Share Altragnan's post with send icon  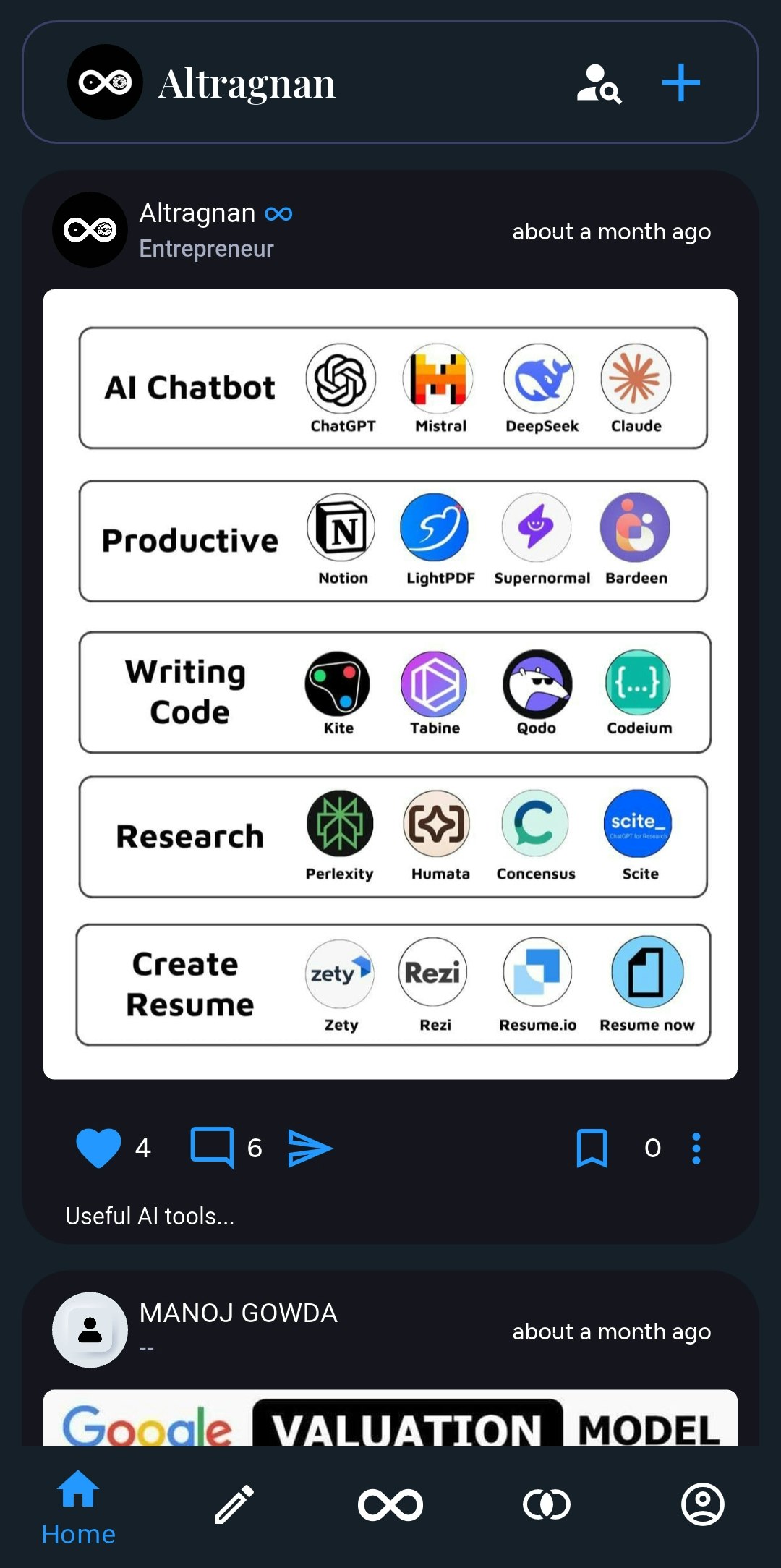pos(310,1148)
